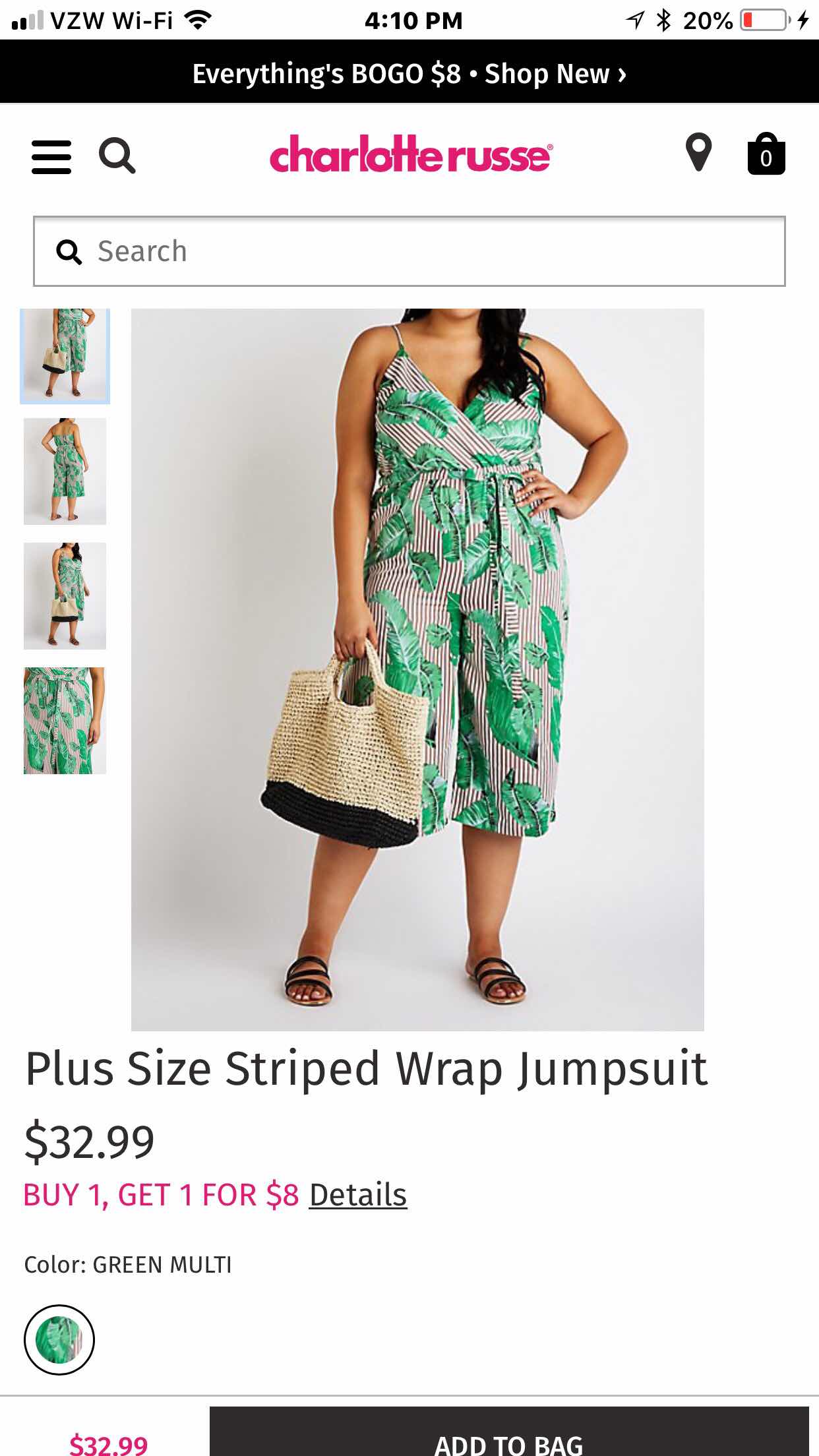819x1456 pixels.
Task: Select the Green Multi color swatch
Action: point(59,1339)
